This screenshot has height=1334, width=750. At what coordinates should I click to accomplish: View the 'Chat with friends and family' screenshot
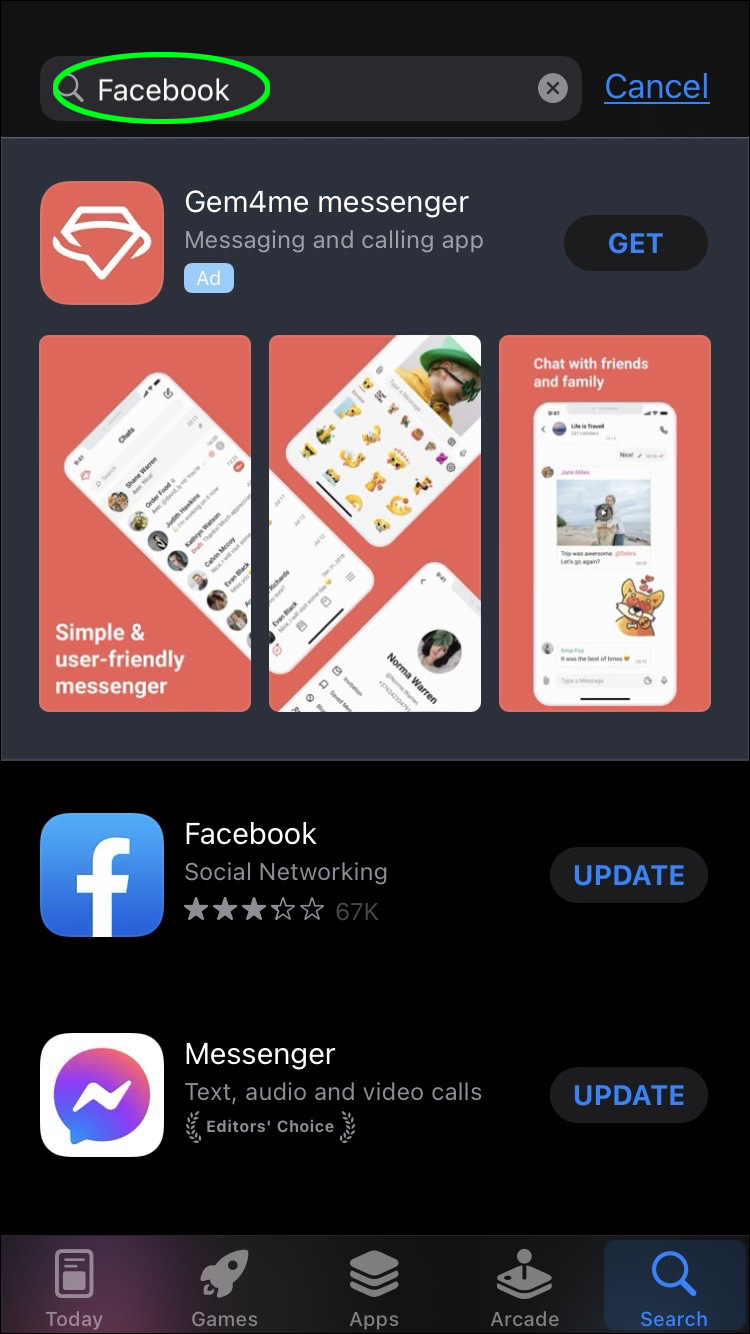tap(604, 523)
